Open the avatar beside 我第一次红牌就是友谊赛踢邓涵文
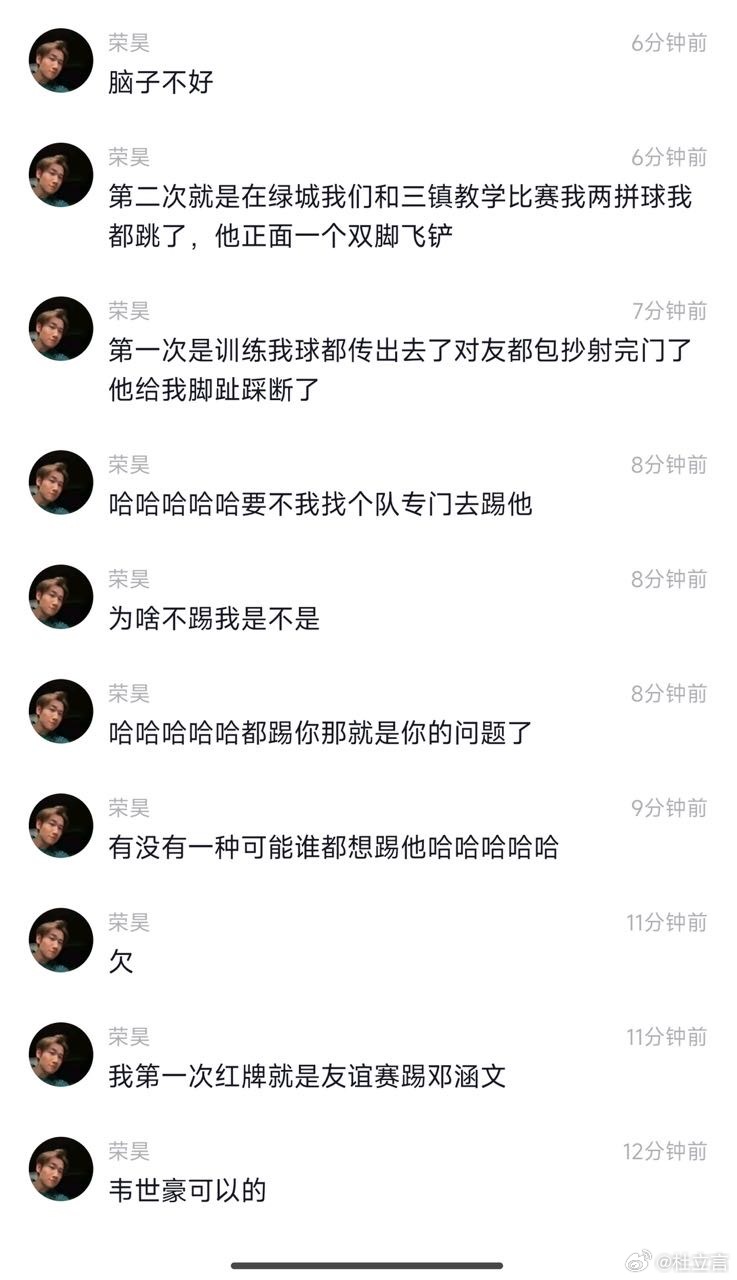 (61, 1054)
